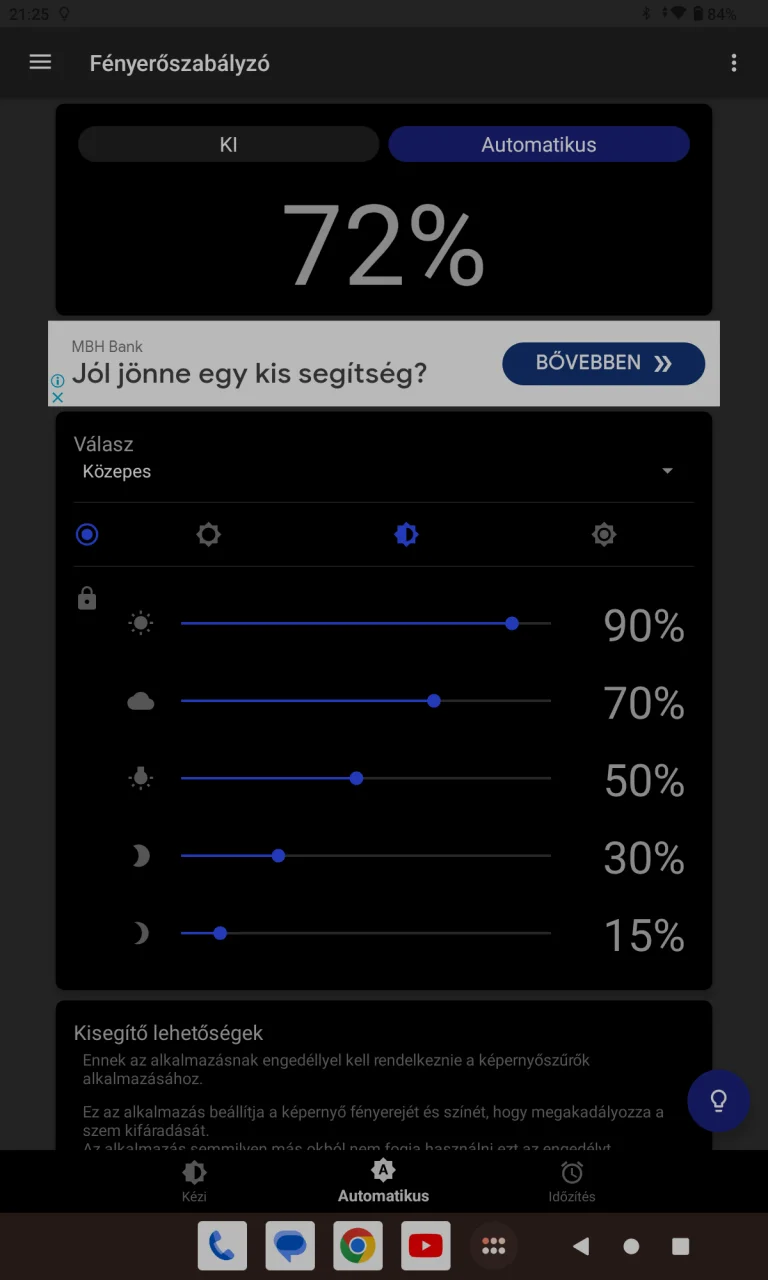Open the BŐVEBBEN ad button

pyautogui.click(x=603, y=363)
